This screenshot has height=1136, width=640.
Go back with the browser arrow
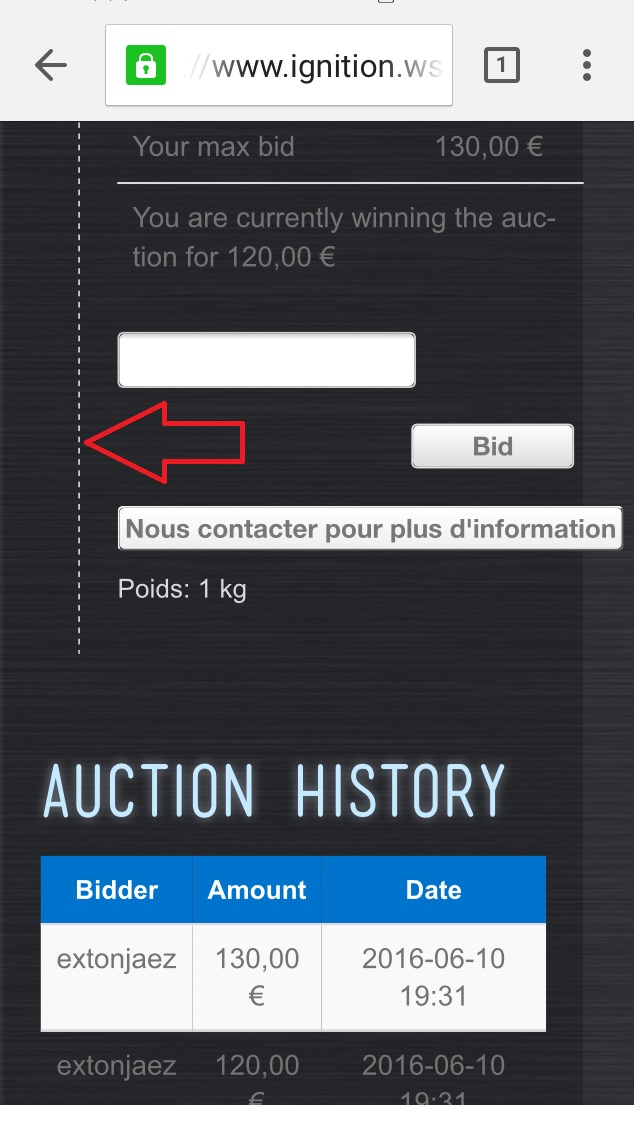coord(50,66)
